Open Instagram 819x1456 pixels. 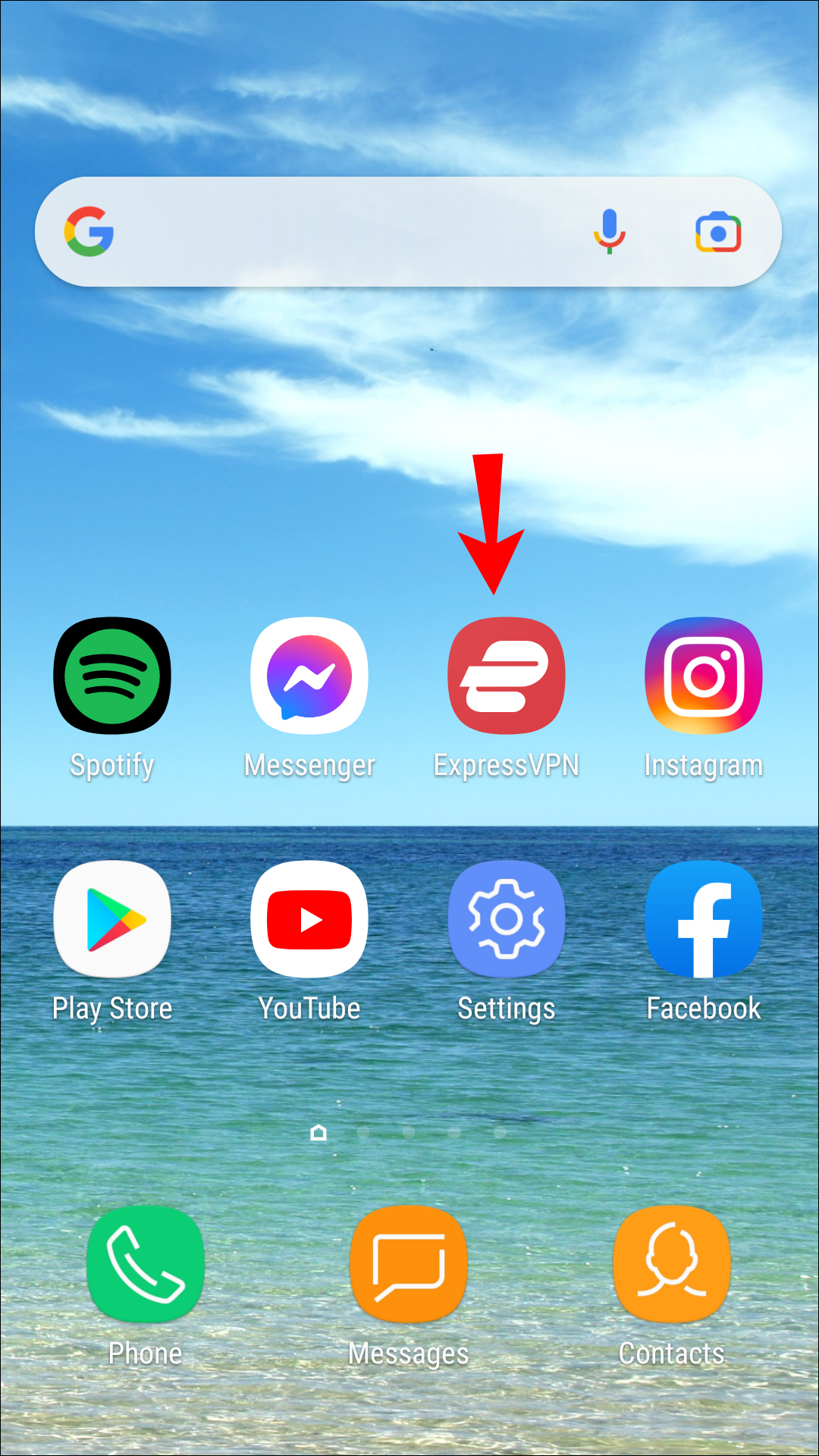point(704,676)
